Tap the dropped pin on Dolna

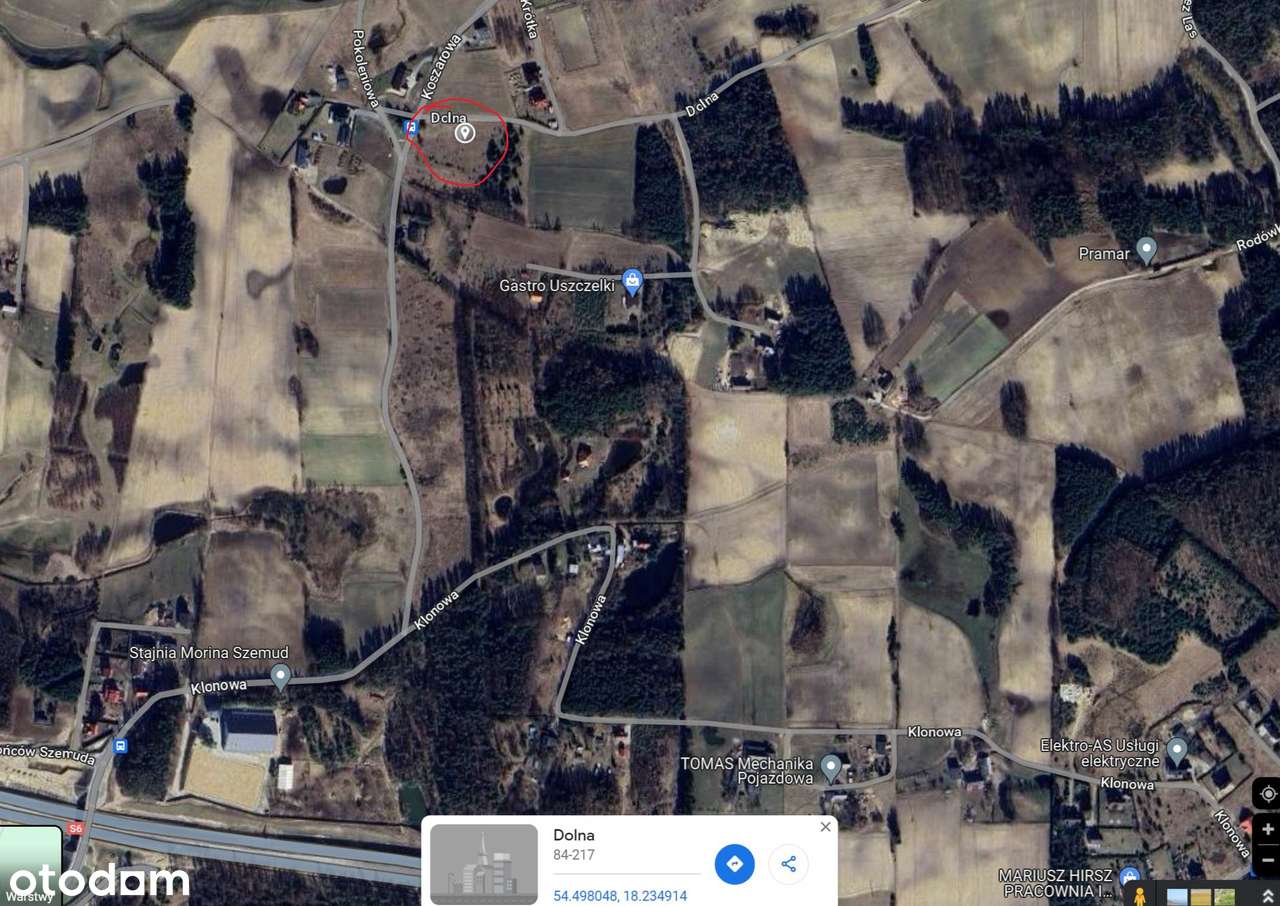(x=463, y=133)
